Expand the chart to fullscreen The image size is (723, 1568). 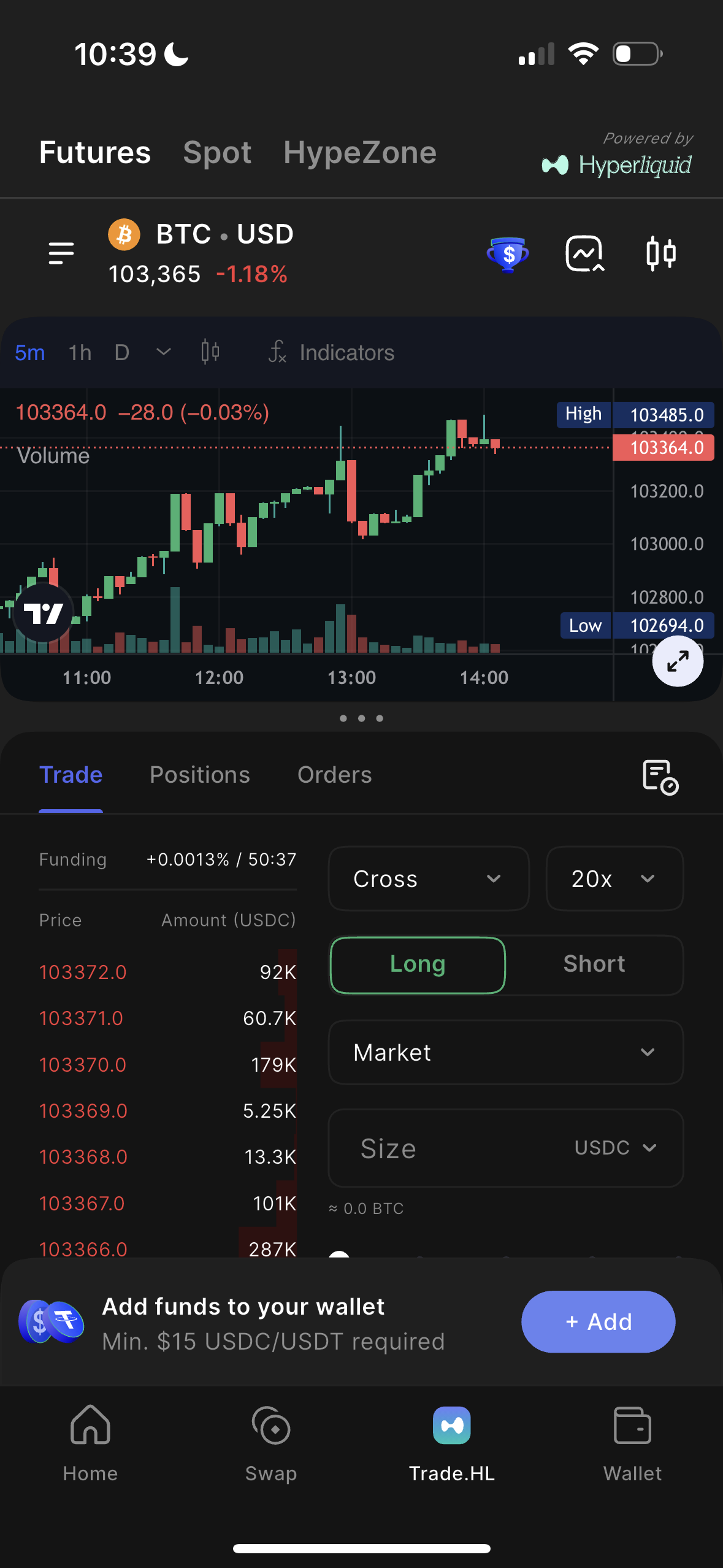point(677,661)
